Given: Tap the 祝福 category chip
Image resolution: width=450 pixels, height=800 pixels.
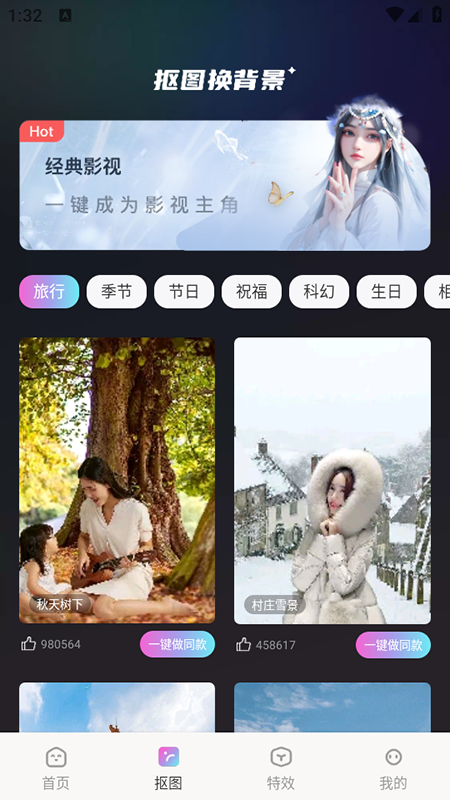Looking at the screenshot, I should 252,292.
